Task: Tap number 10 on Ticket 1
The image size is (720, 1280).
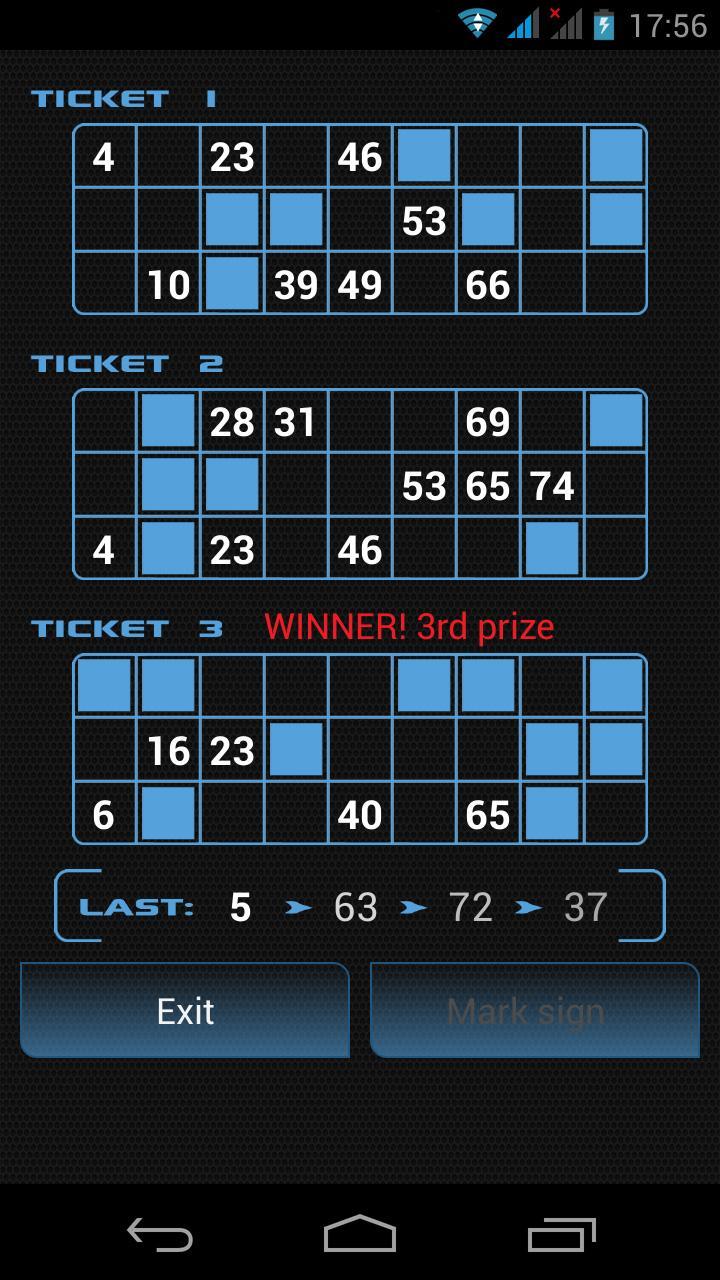Action: click(x=168, y=285)
